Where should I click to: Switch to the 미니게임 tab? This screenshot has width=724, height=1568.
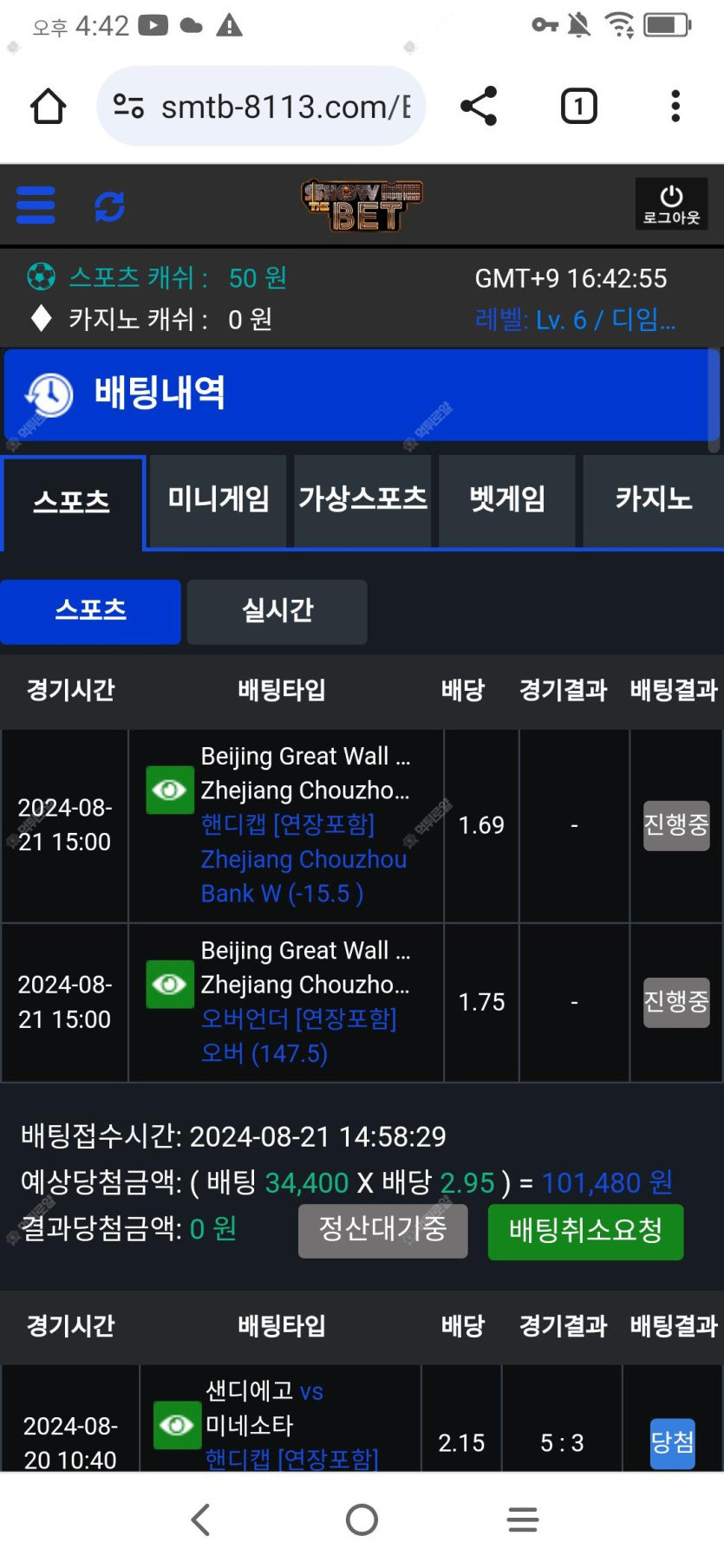point(218,499)
